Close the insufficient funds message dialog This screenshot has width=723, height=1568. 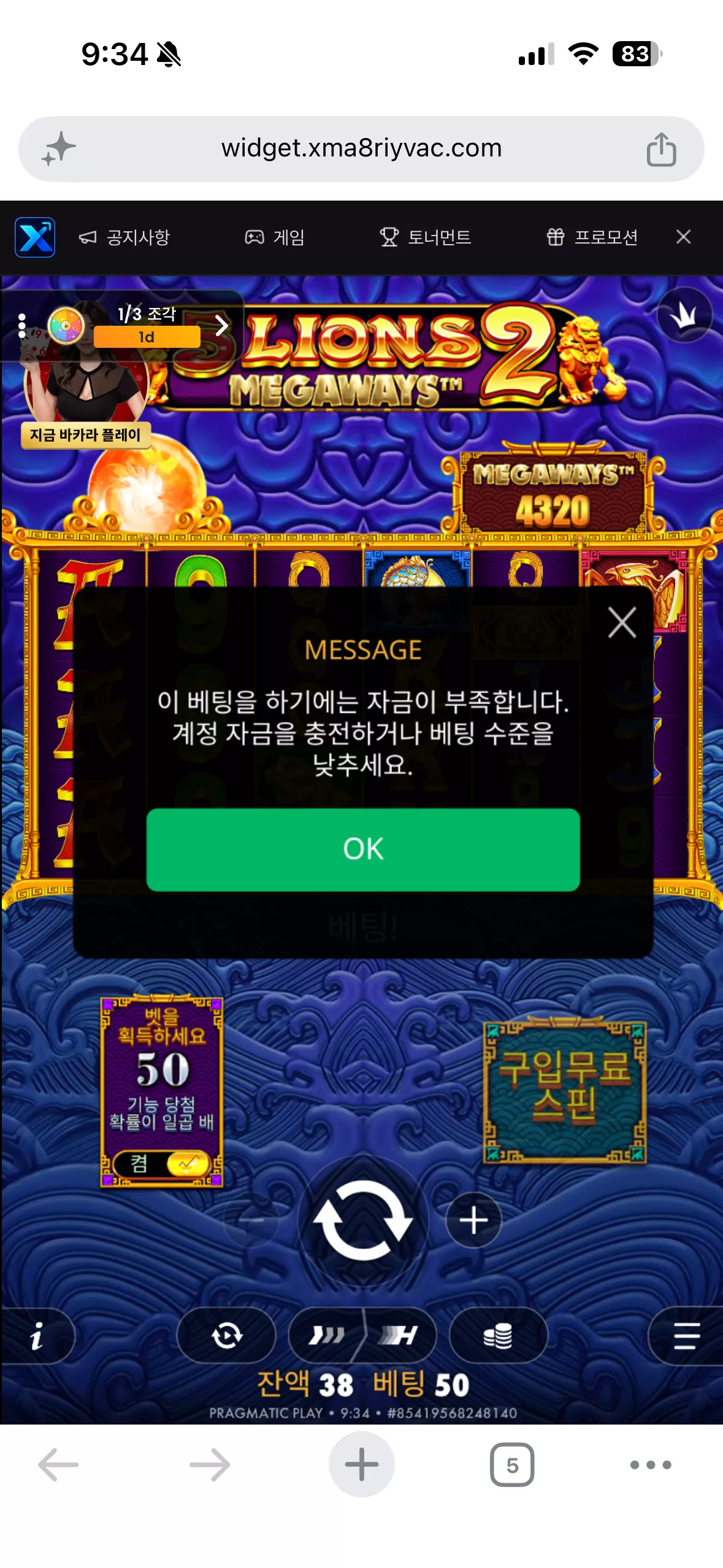(x=622, y=622)
